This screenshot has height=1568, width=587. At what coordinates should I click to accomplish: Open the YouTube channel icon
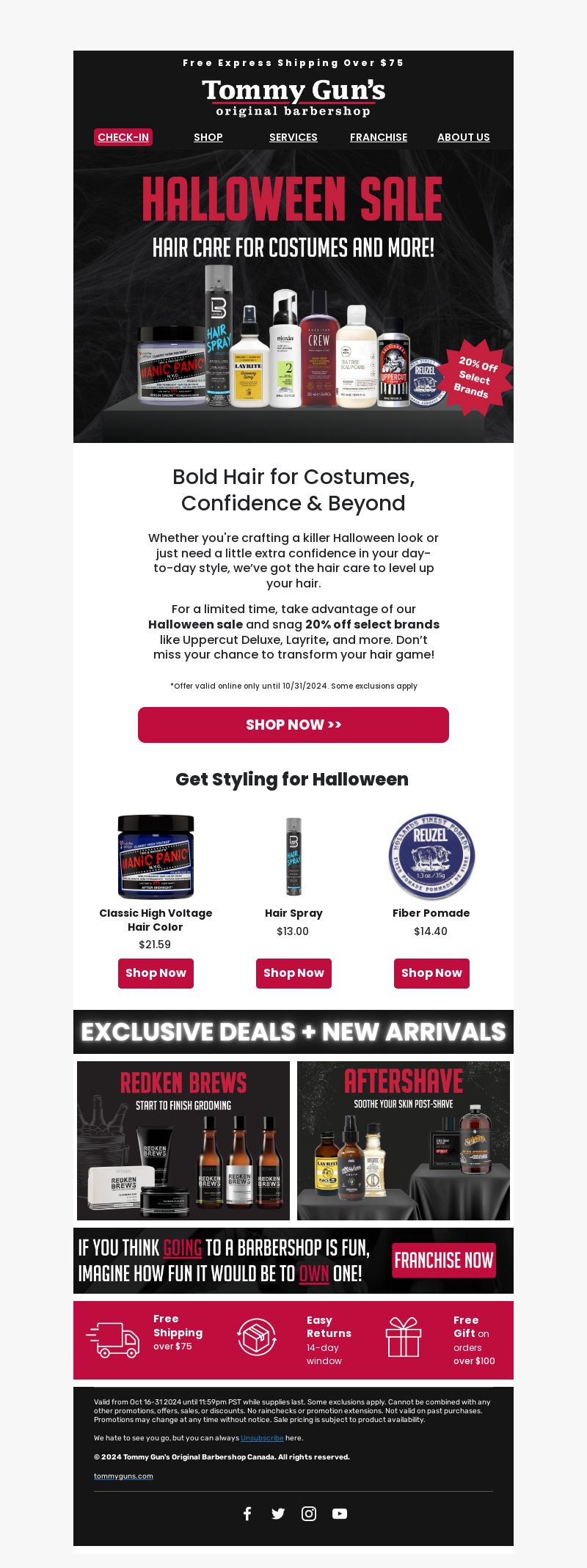click(340, 1514)
